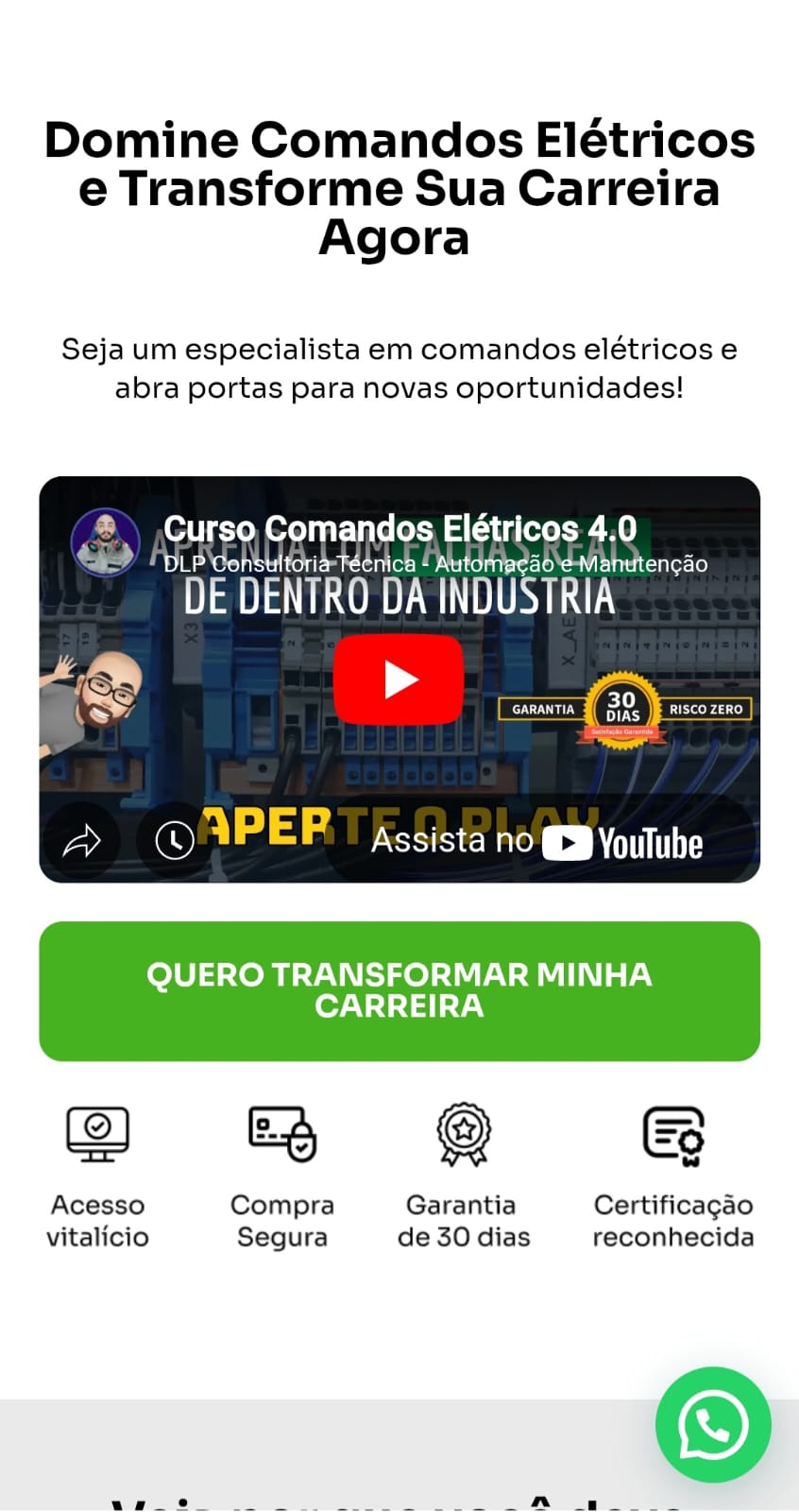799x1512 pixels.
Task: Tap the watch later clock icon
Action: pyautogui.click(x=175, y=840)
